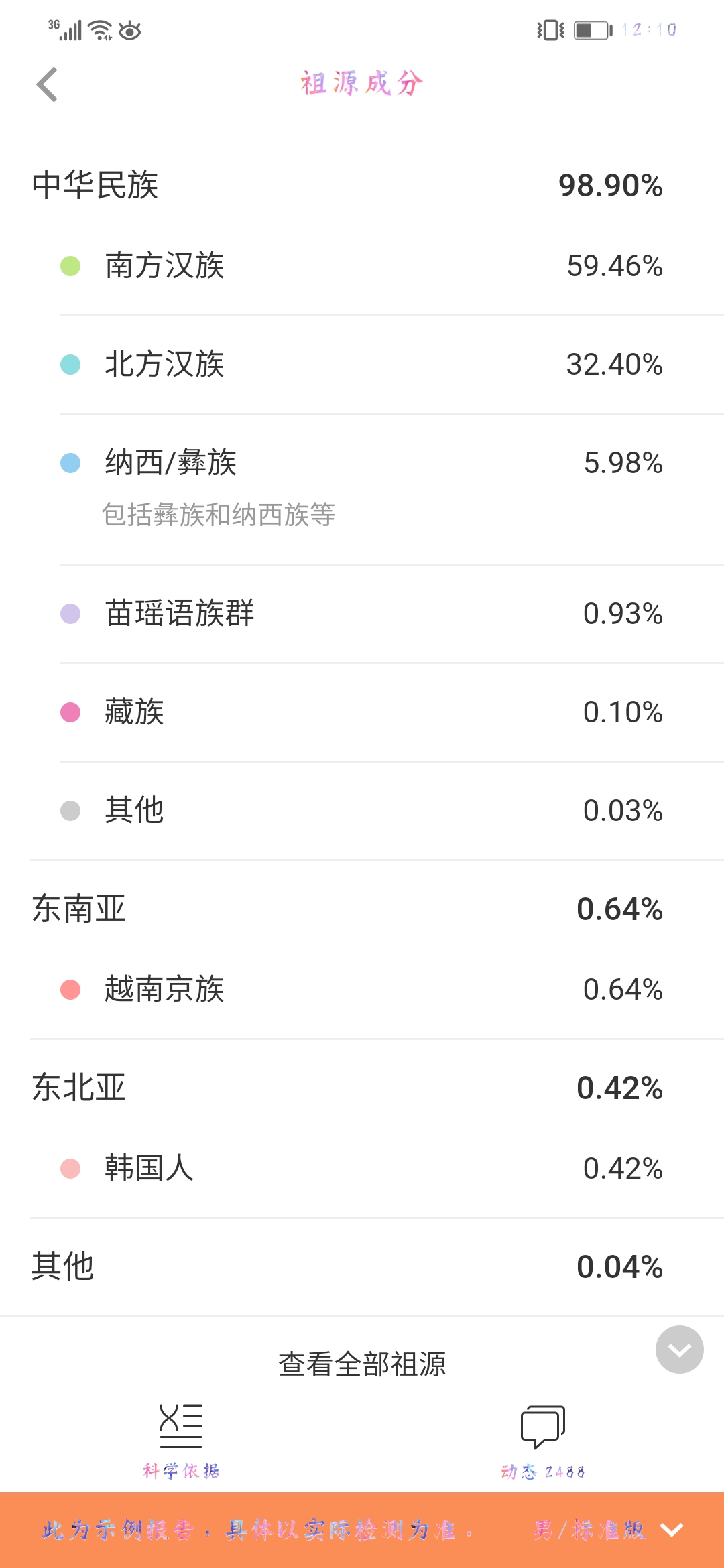Go back from the 祖源成分 page
724x1568 pixels.
pos(47,84)
